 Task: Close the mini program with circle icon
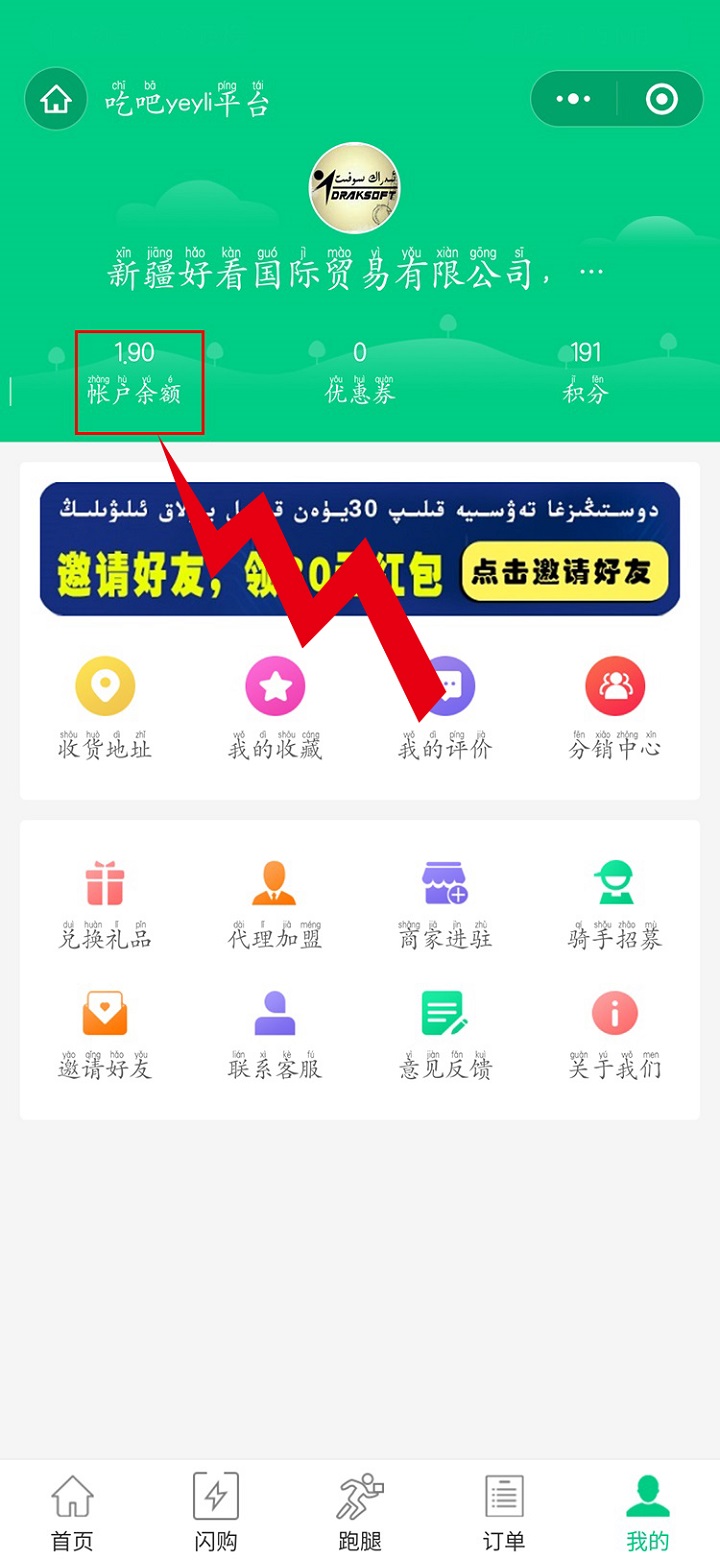coord(662,99)
